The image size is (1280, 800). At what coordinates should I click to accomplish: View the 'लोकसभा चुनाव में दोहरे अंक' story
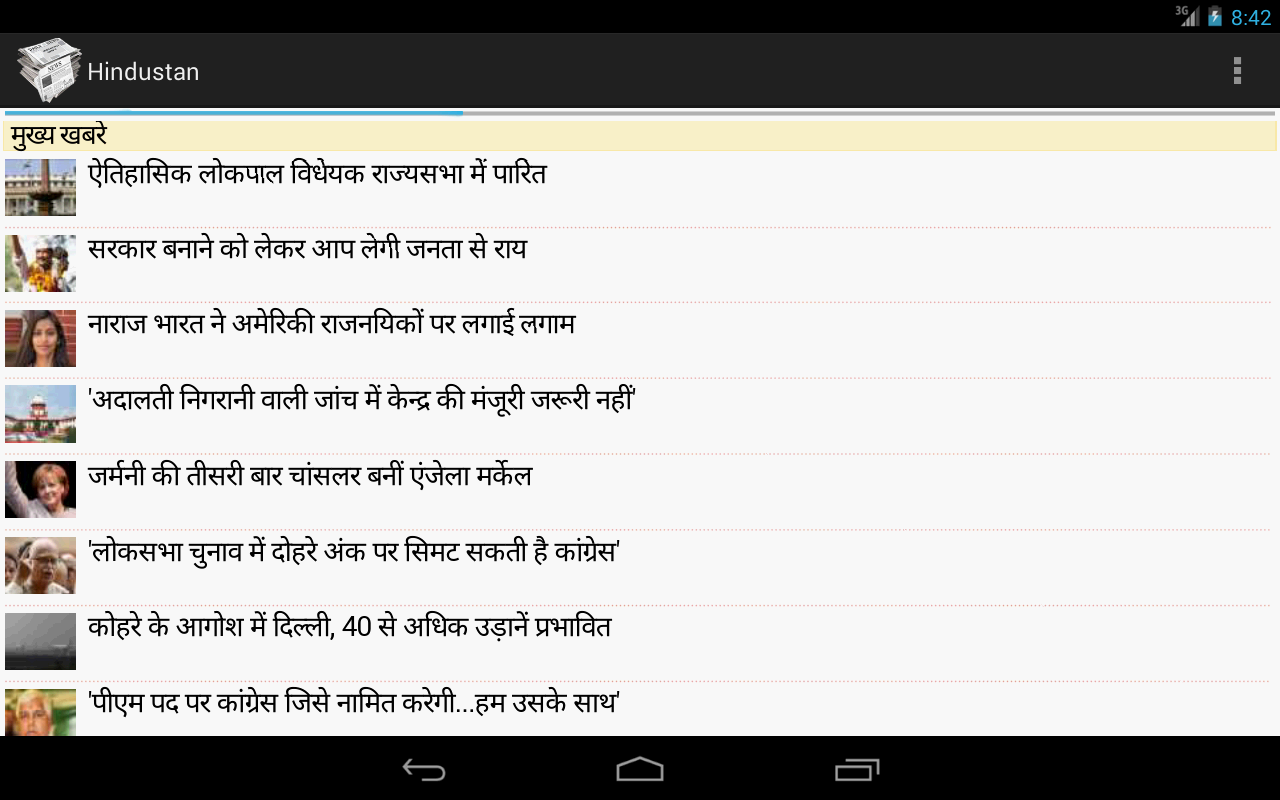tap(355, 553)
